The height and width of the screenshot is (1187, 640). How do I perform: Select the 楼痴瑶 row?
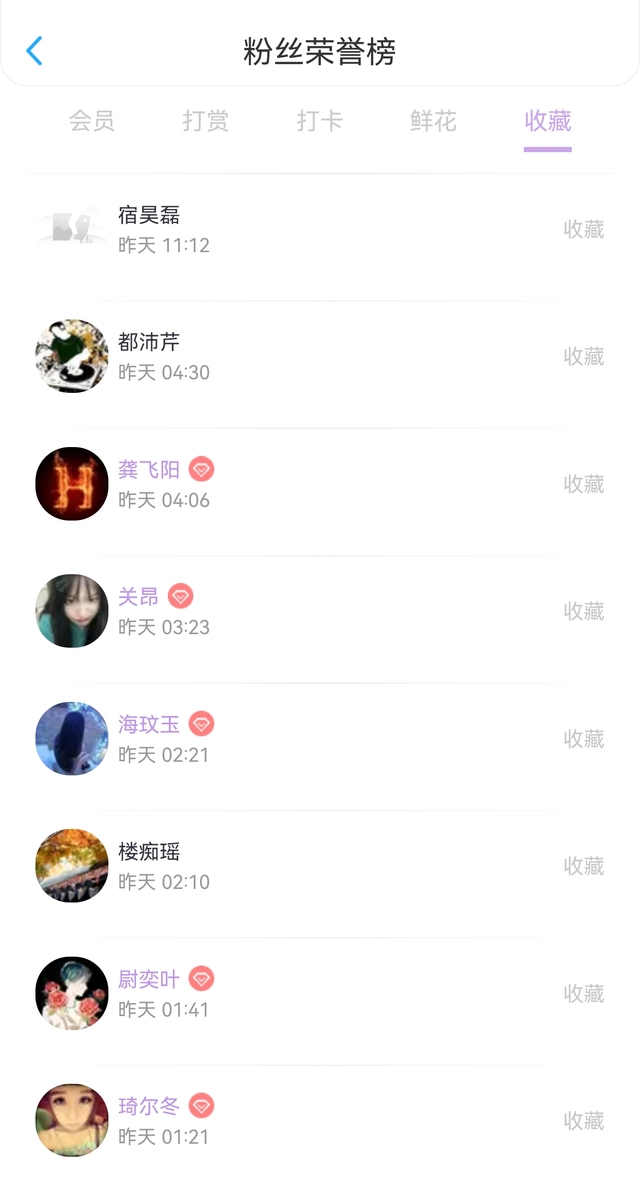(320, 866)
